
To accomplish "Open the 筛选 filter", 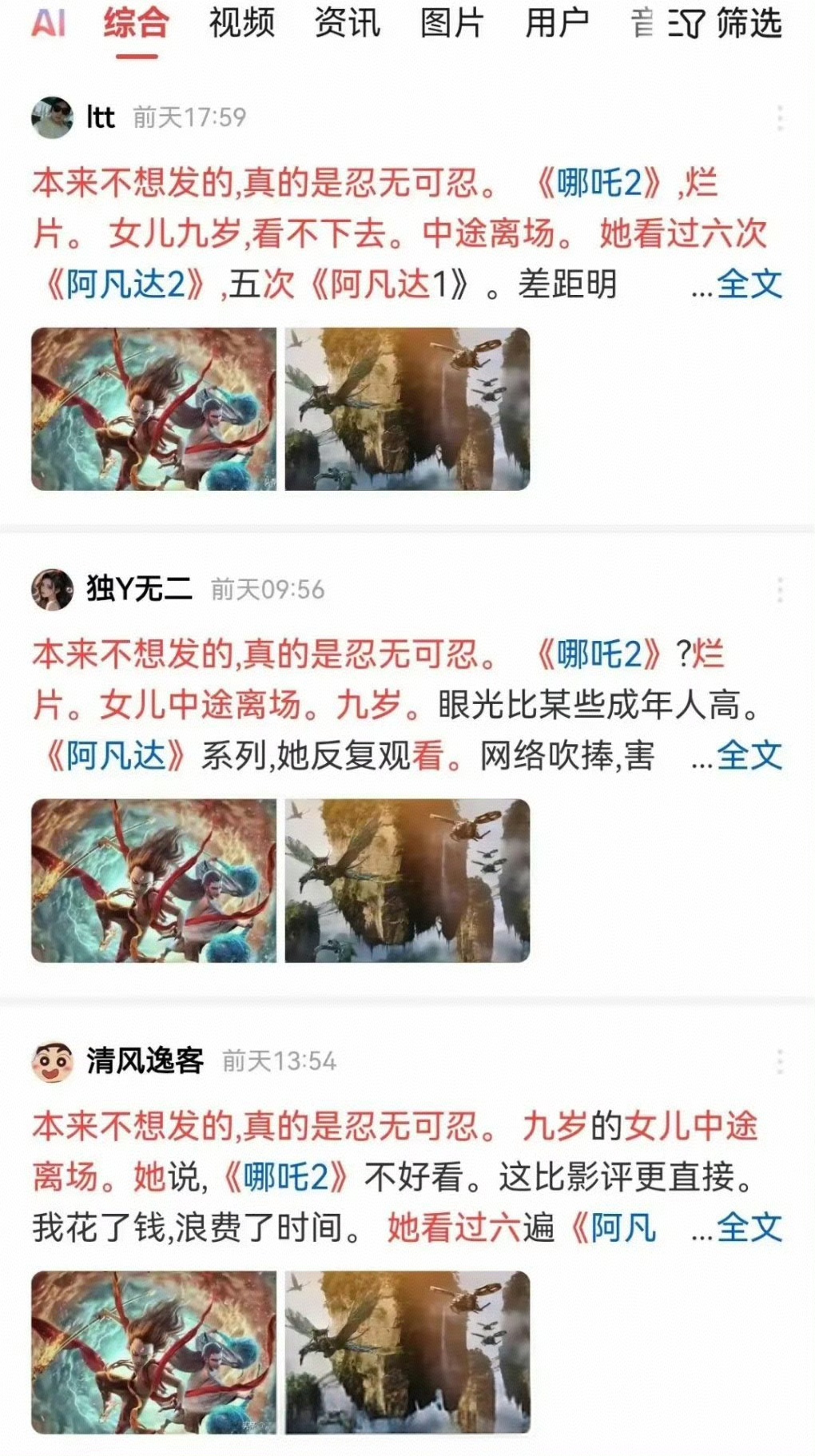I will [x=726, y=24].
